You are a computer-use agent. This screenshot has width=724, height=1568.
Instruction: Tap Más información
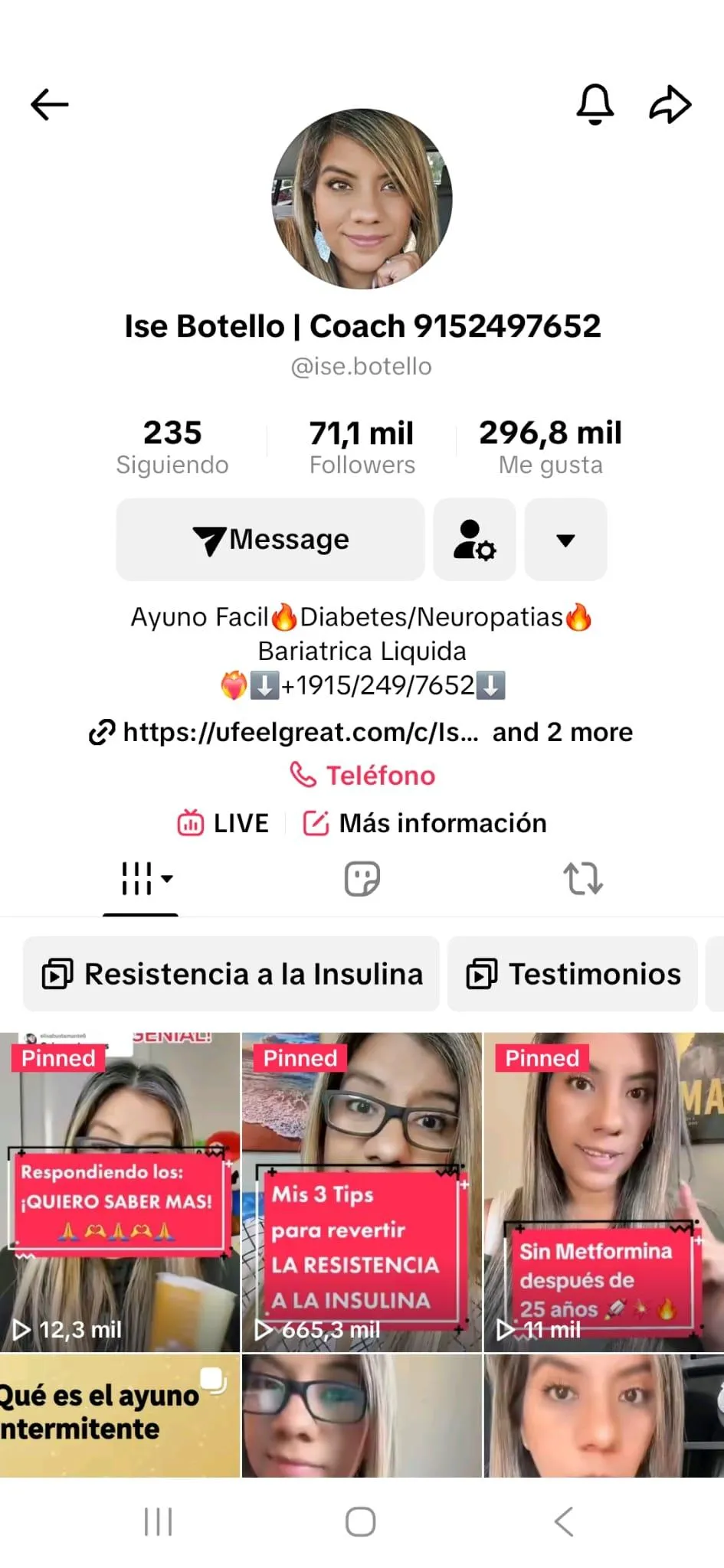tap(425, 823)
